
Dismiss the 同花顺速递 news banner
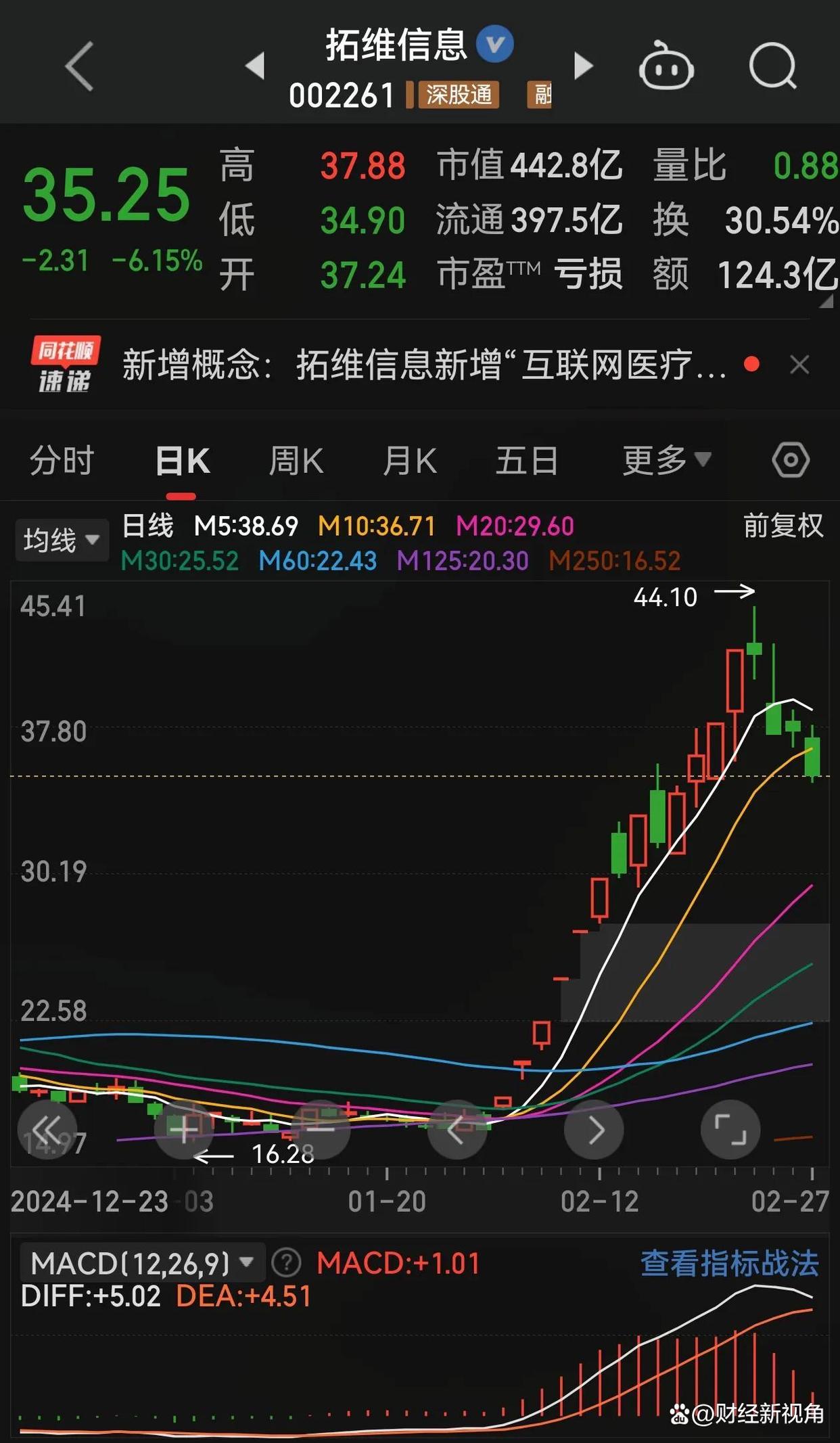799,365
